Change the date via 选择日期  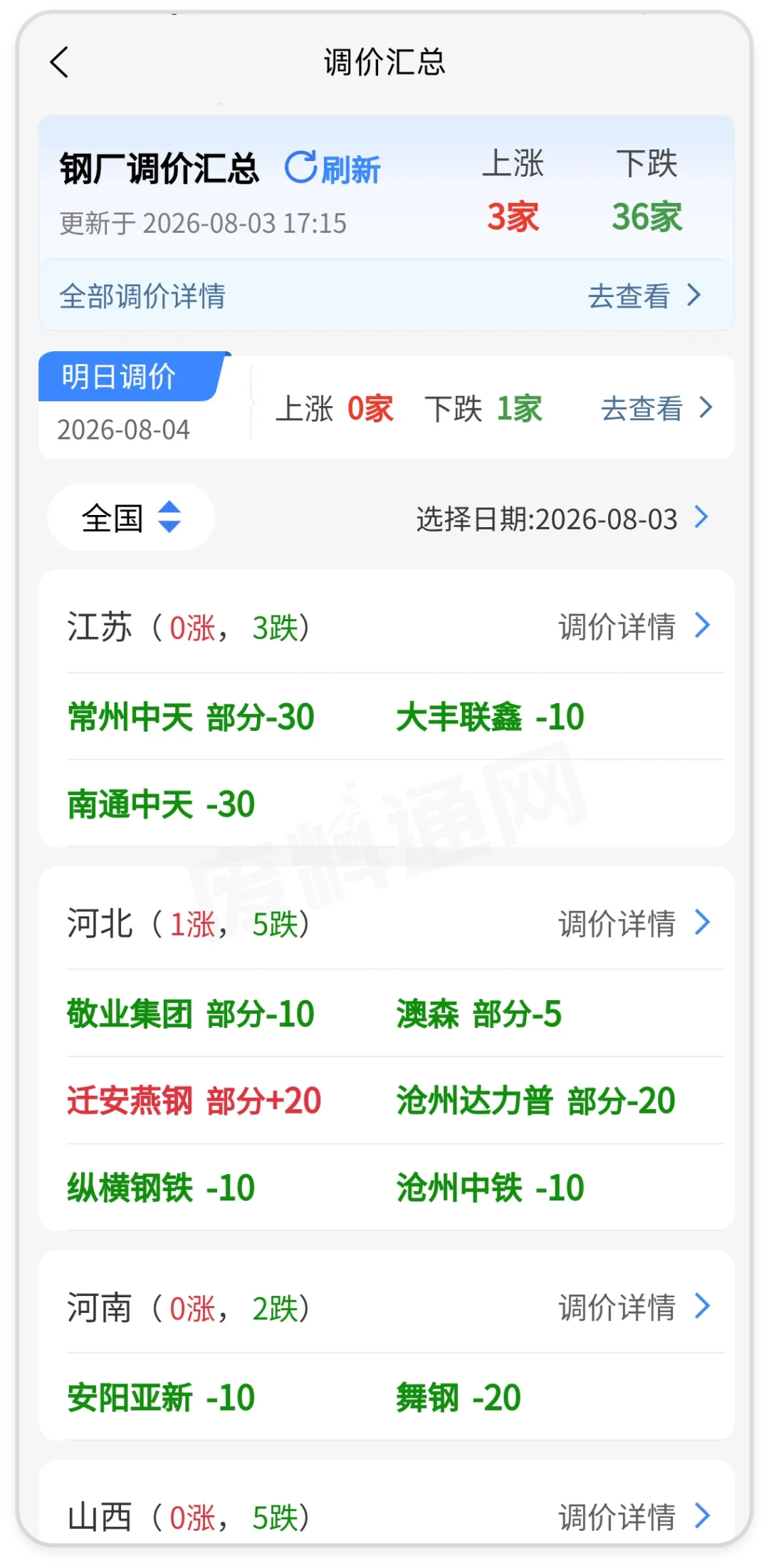click(563, 519)
